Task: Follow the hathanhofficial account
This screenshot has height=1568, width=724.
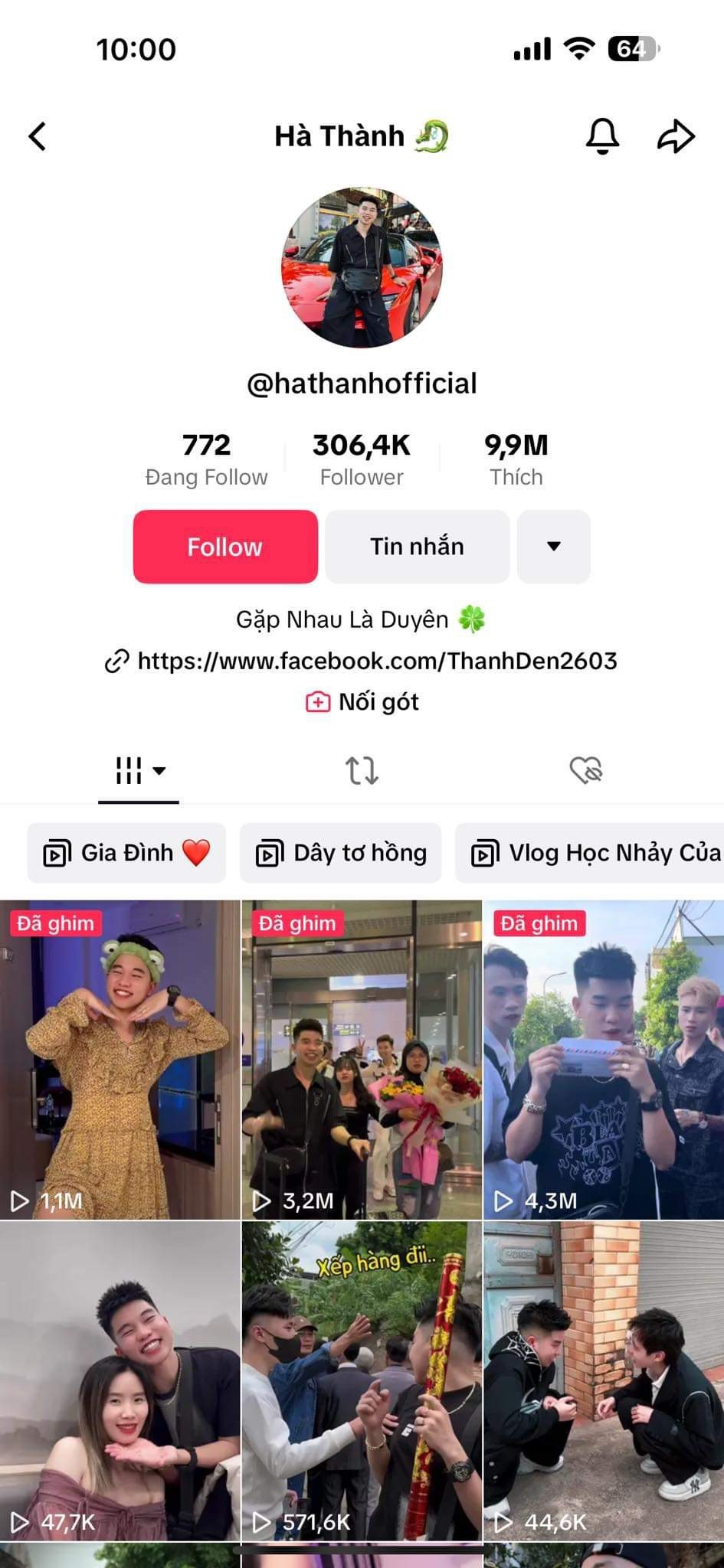Action: click(225, 547)
